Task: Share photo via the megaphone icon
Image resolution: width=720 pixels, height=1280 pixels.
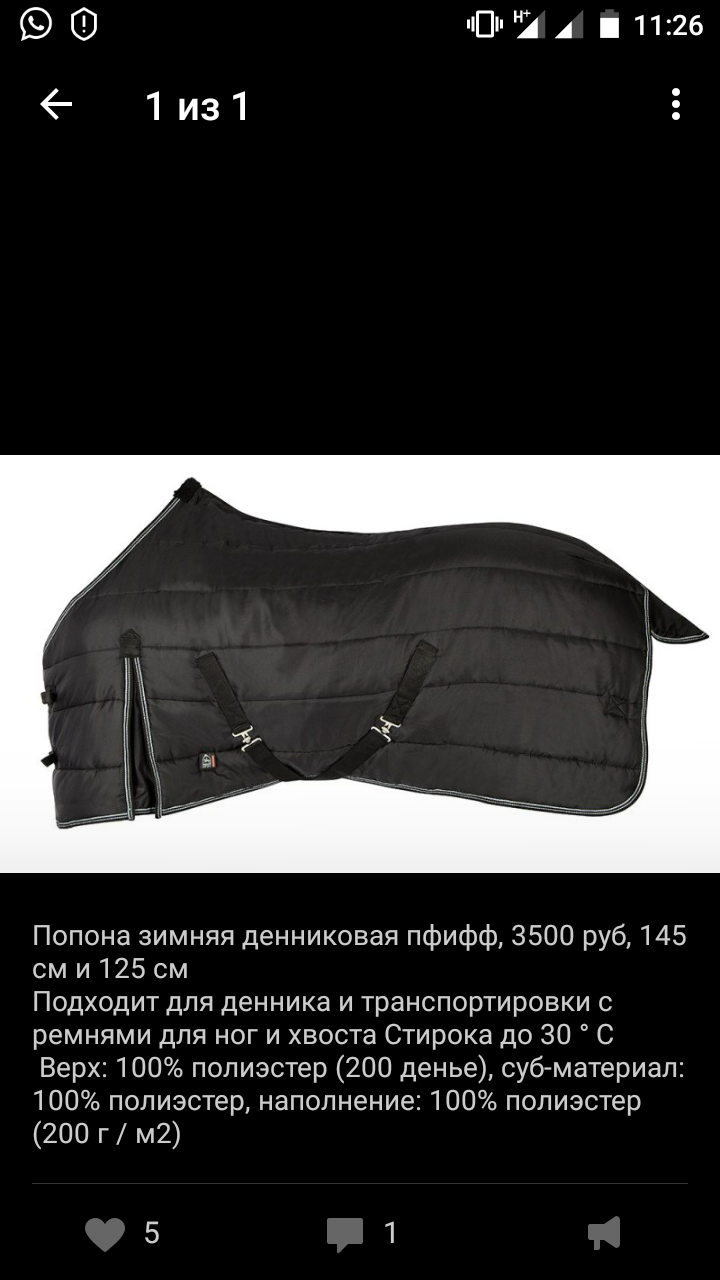Action: pos(604,1234)
